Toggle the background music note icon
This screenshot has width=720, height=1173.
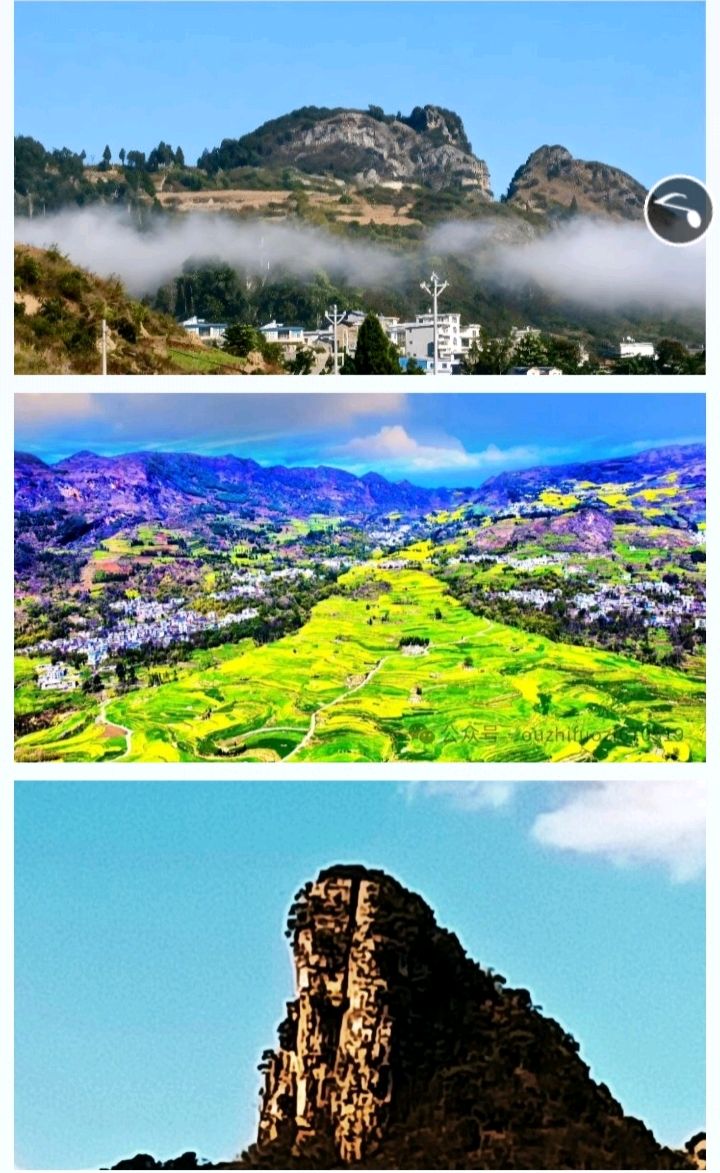point(678,210)
